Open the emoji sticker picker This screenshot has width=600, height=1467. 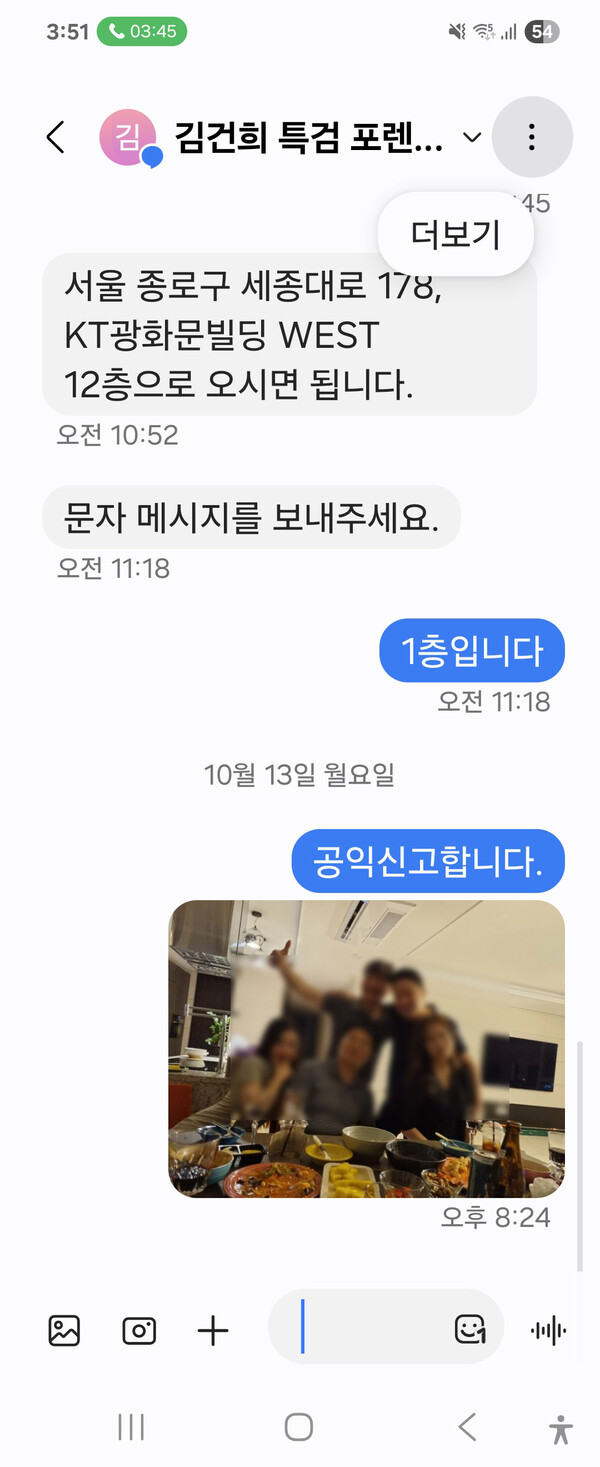click(470, 1329)
